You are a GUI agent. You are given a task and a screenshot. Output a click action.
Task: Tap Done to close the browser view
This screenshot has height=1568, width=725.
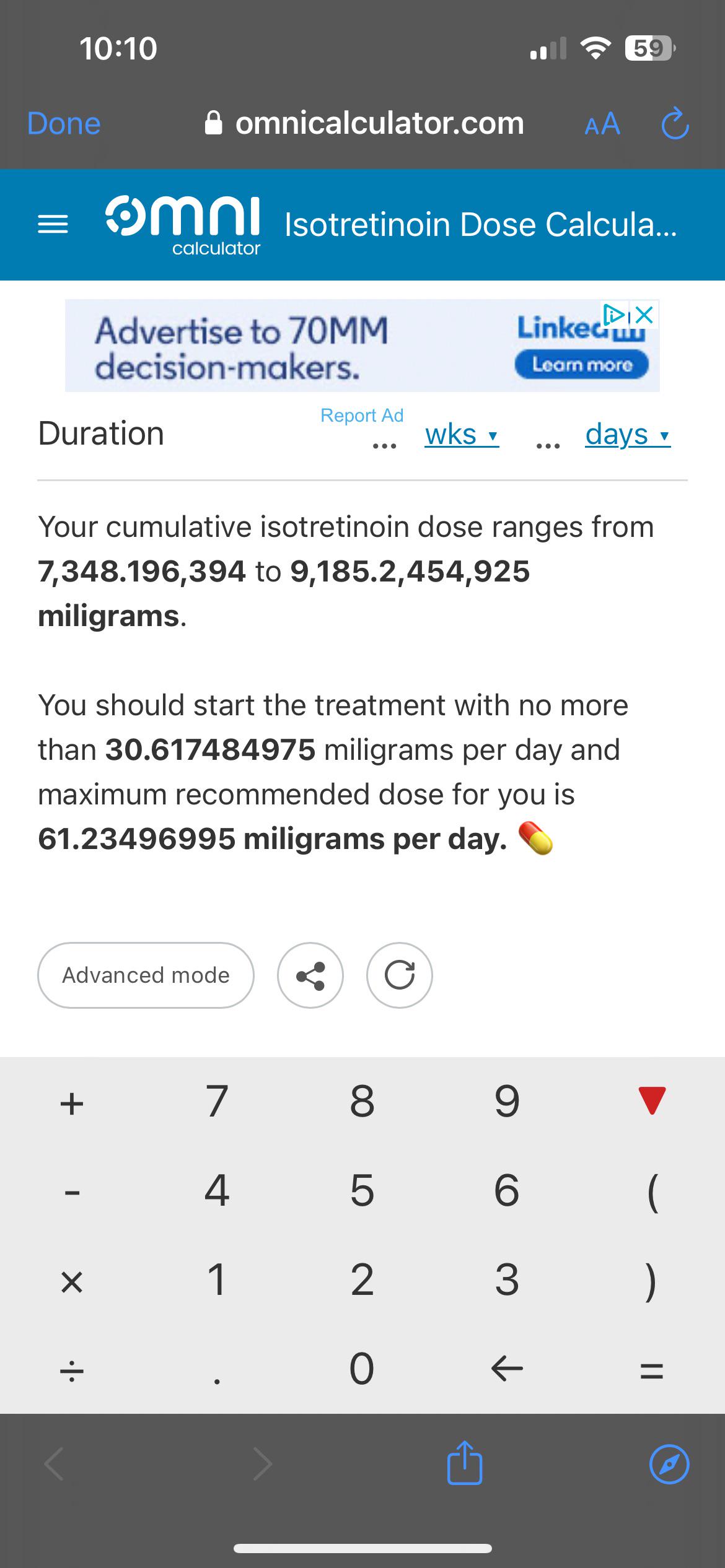64,123
